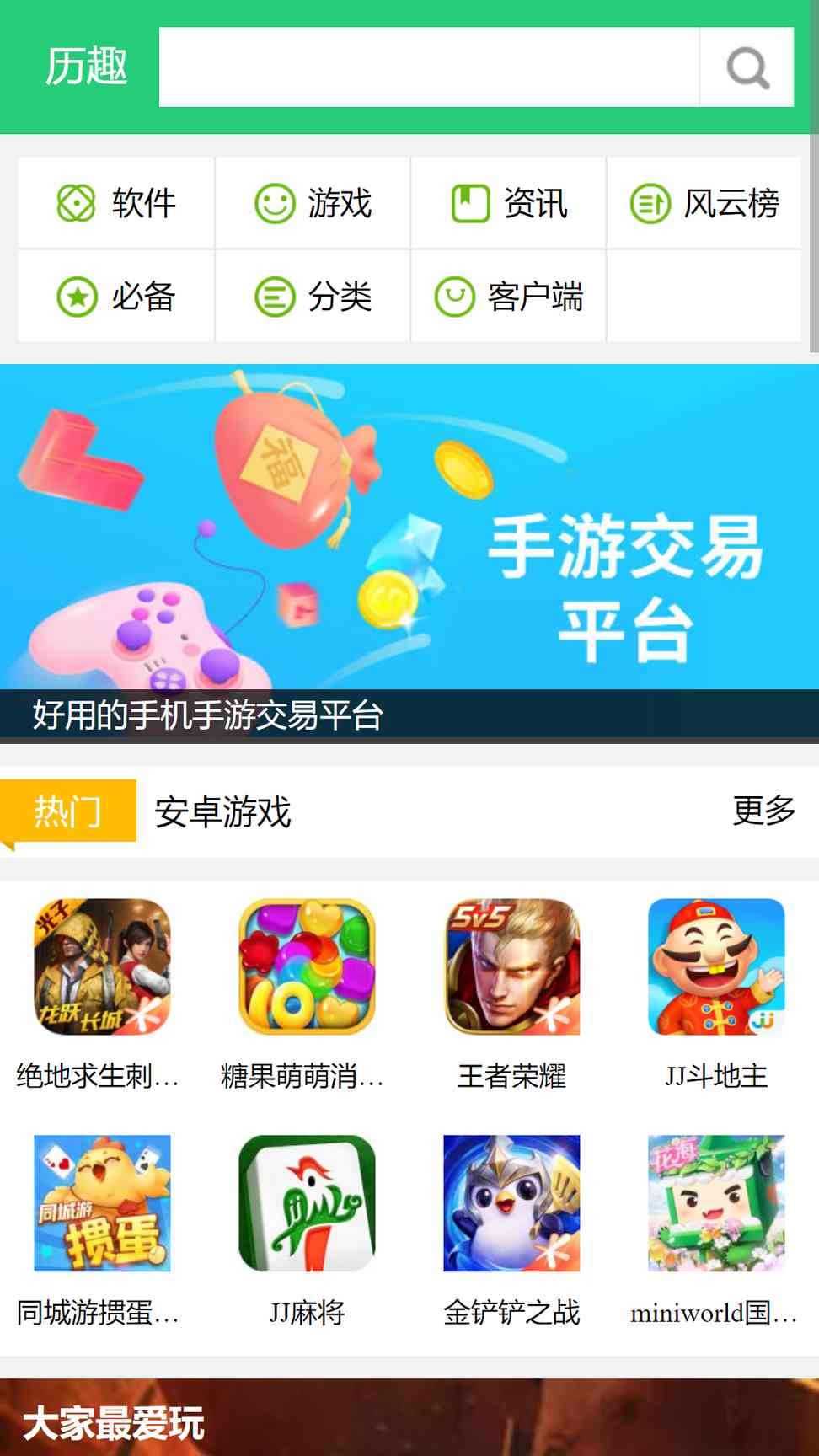Open the 软件 section
Image resolution: width=819 pixels, height=1456 pixels.
(116, 203)
